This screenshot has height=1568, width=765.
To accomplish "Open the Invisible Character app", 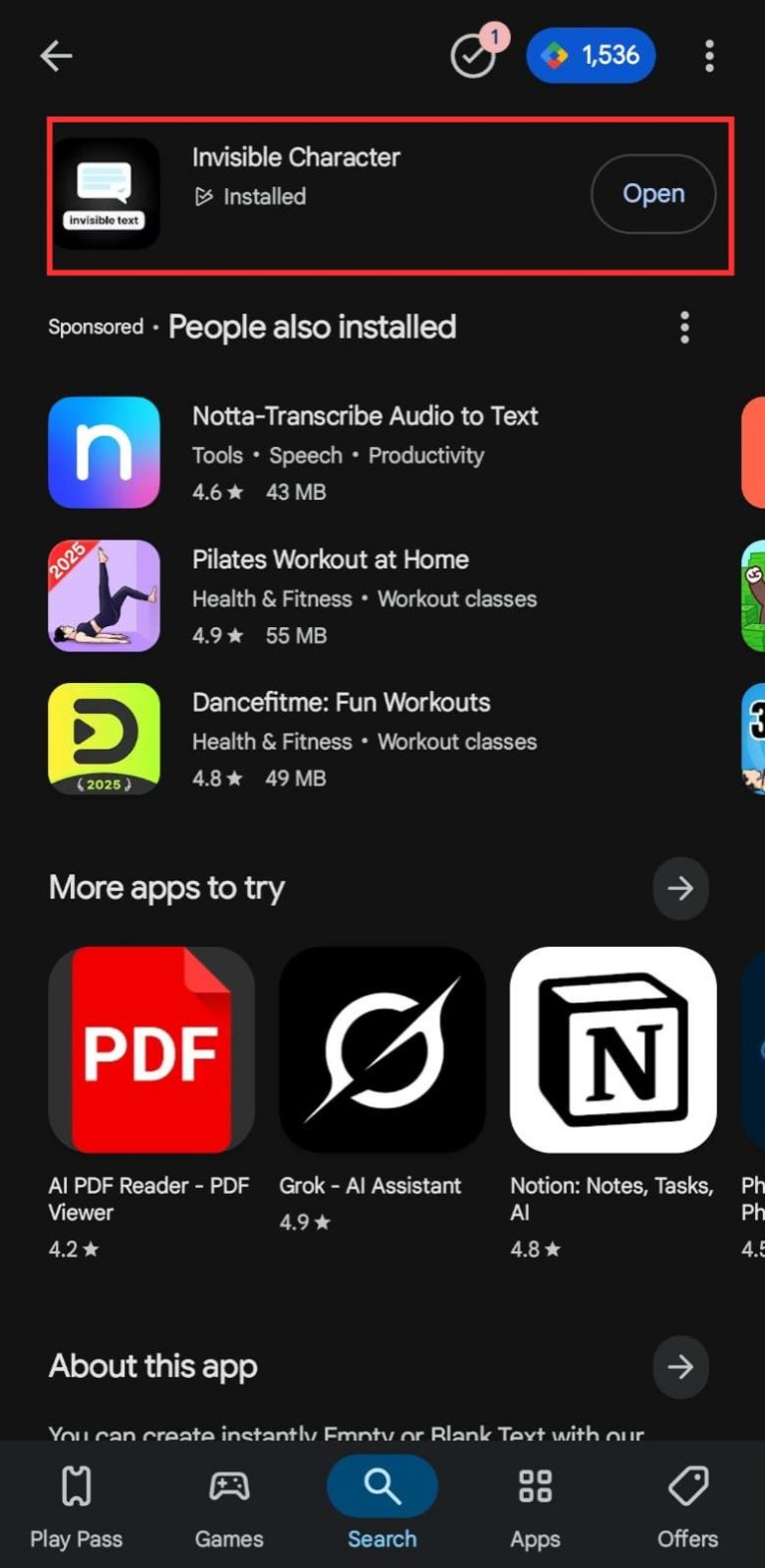I will (x=652, y=194).
